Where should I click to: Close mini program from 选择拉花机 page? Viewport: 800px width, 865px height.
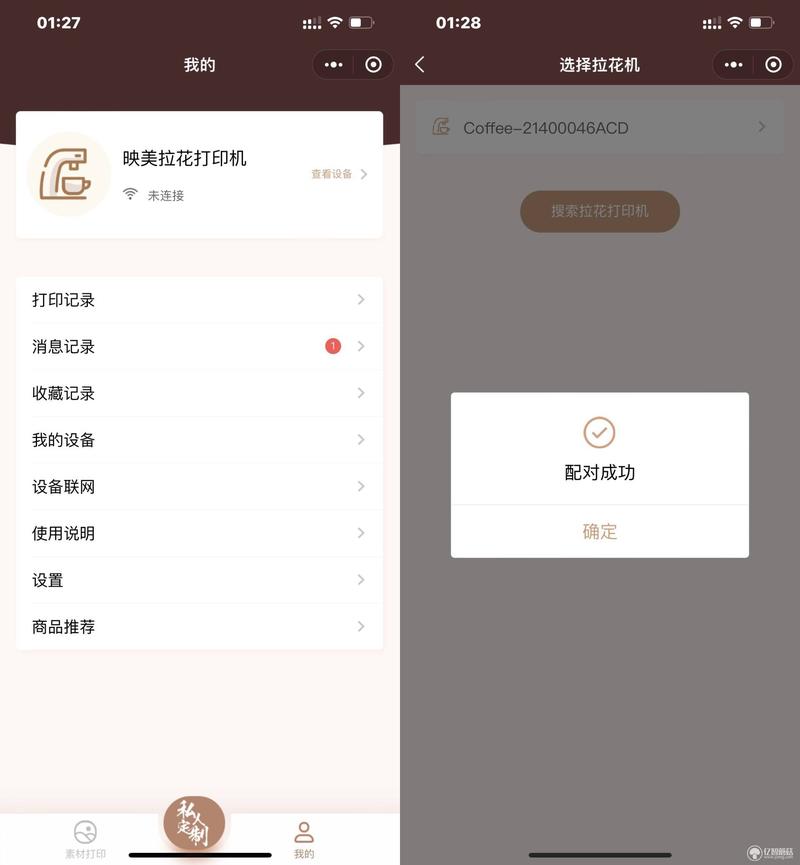(x=773, y=65)
